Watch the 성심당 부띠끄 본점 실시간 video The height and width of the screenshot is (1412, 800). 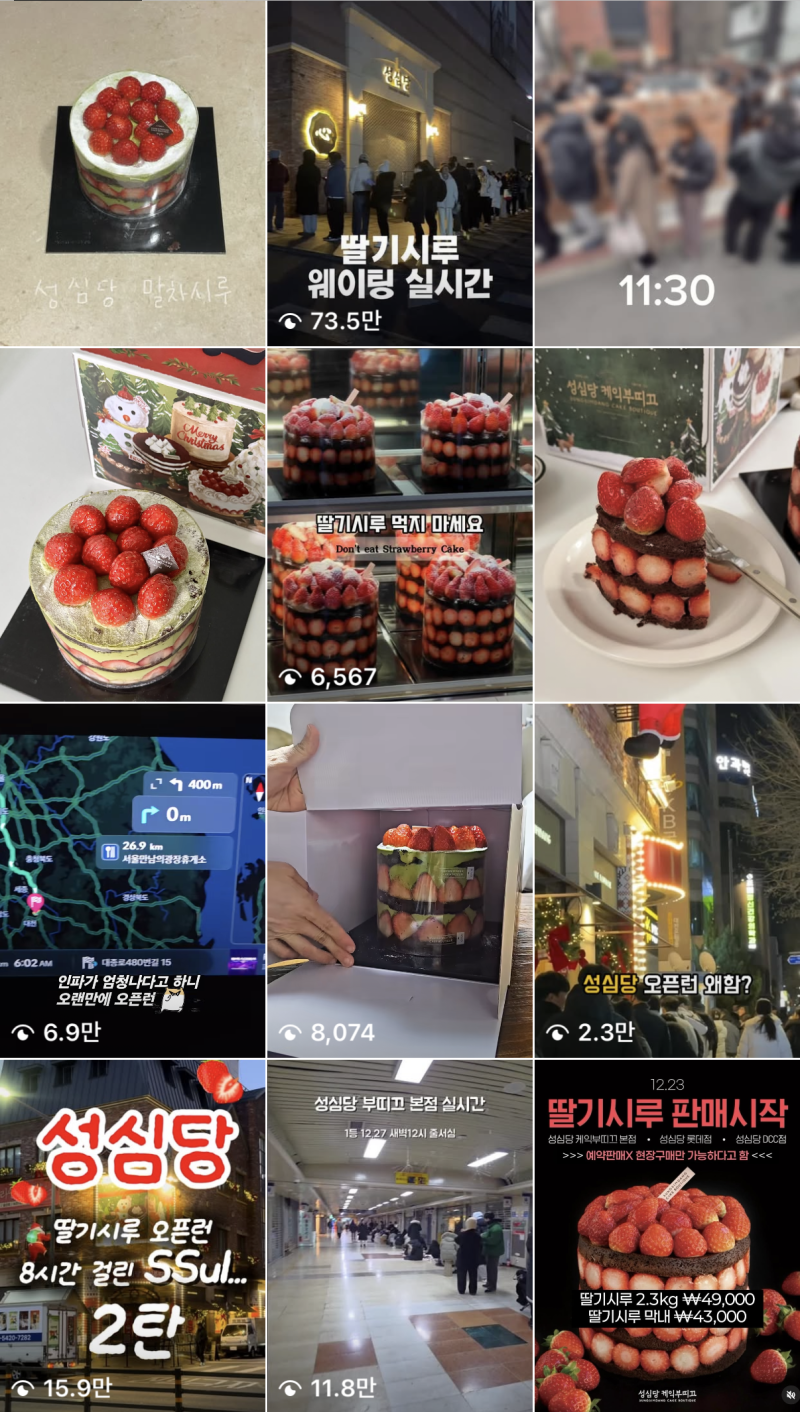(x=399, y=1235)
